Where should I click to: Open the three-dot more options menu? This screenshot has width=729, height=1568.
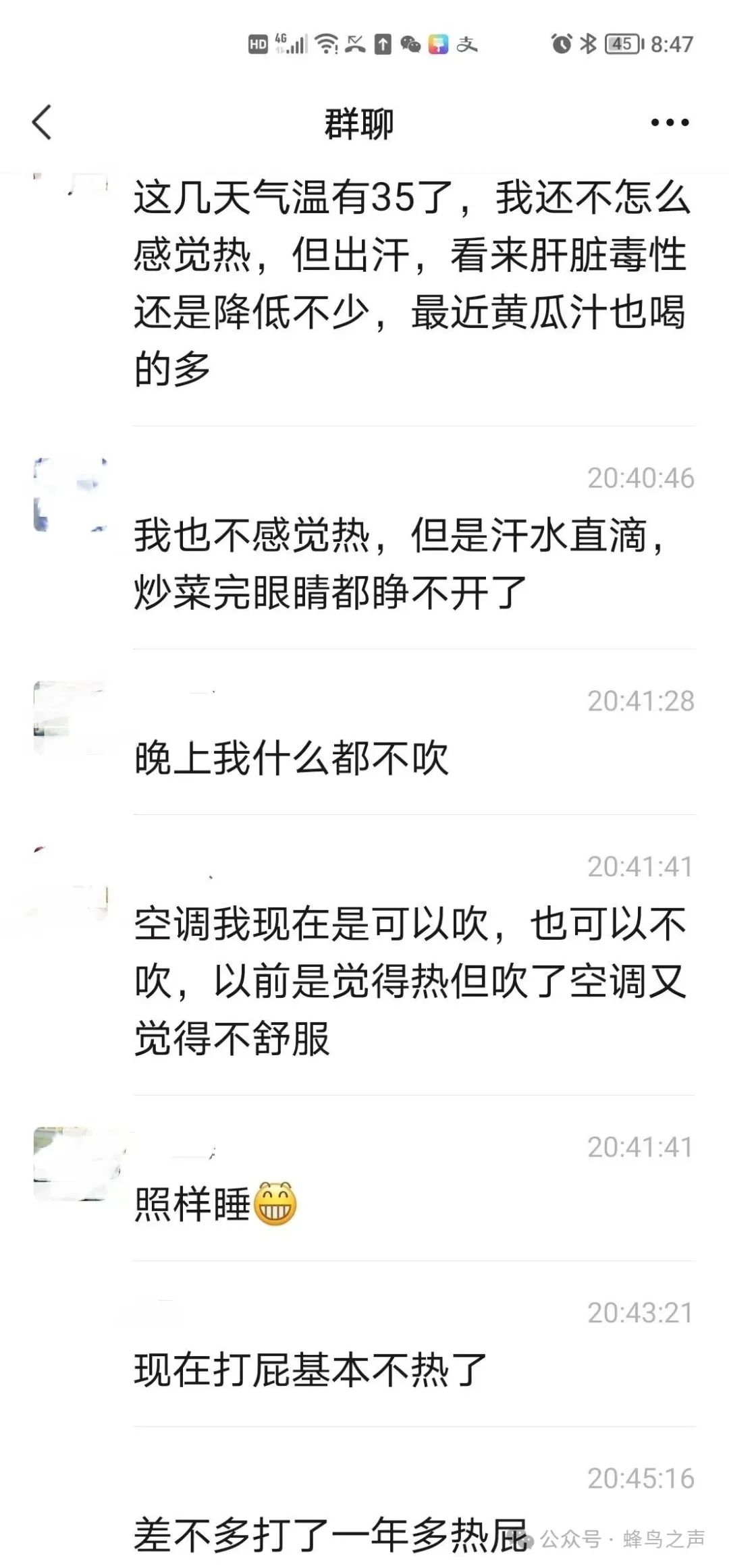click(670, 123)
